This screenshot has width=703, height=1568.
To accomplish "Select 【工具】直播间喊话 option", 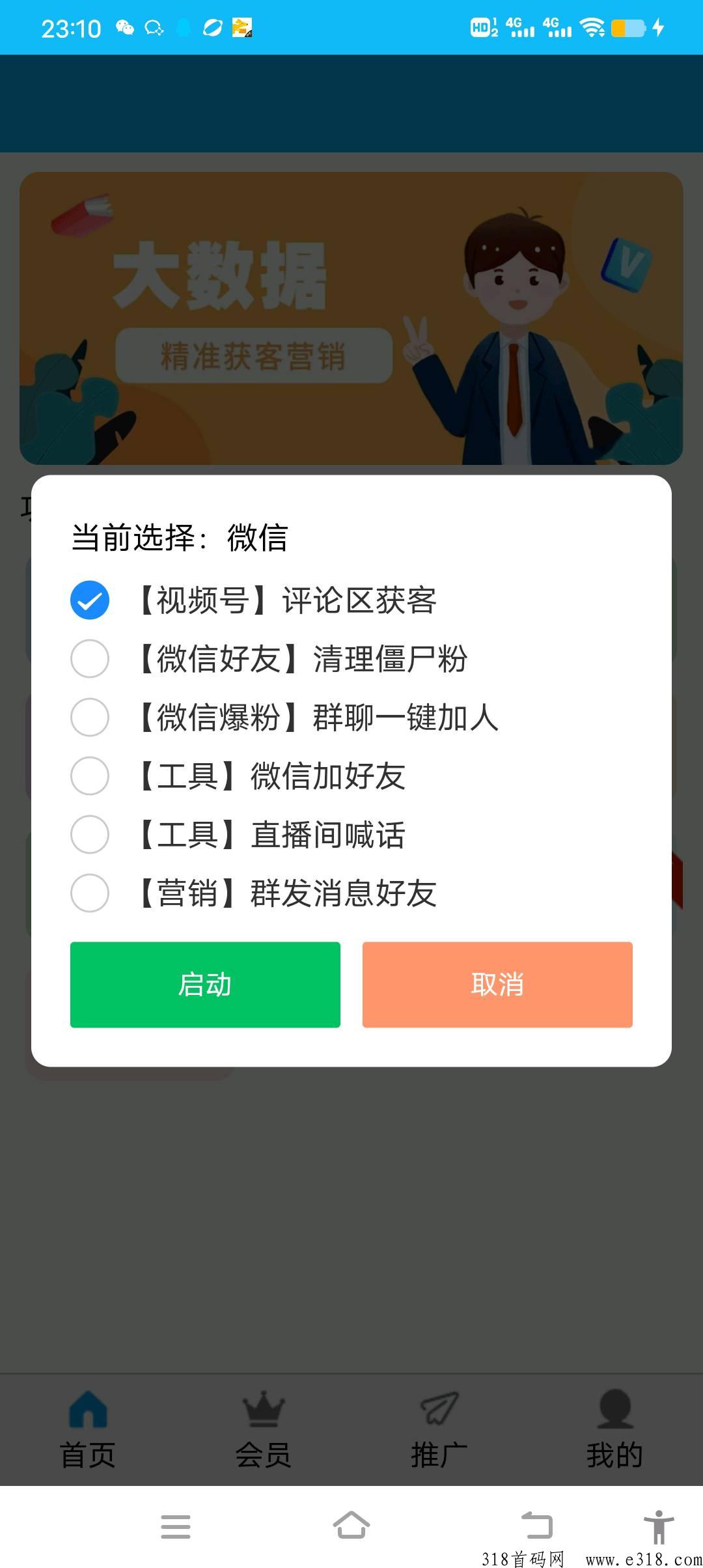I will tap(238, 834).
